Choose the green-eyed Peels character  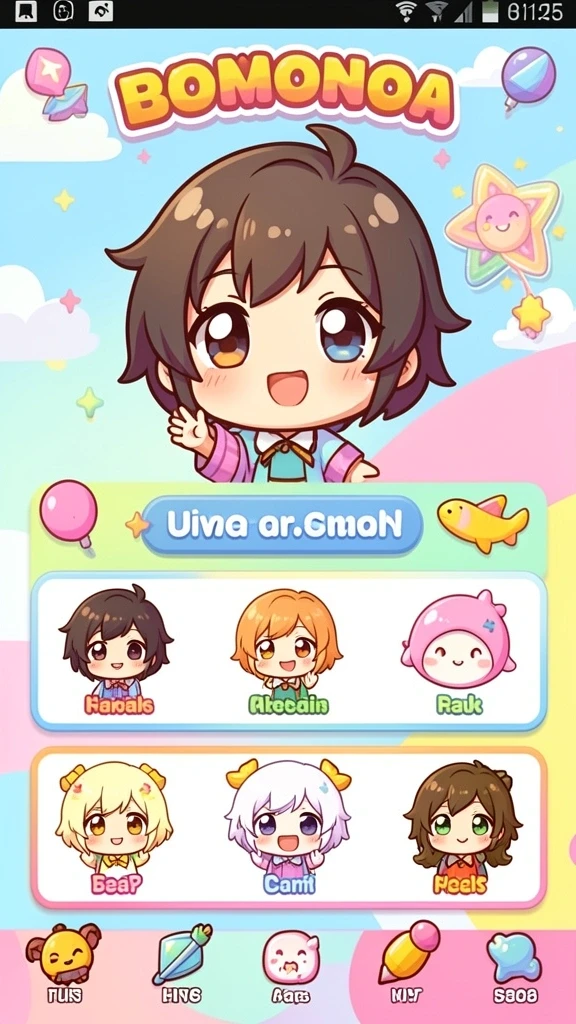coord(462,827)
